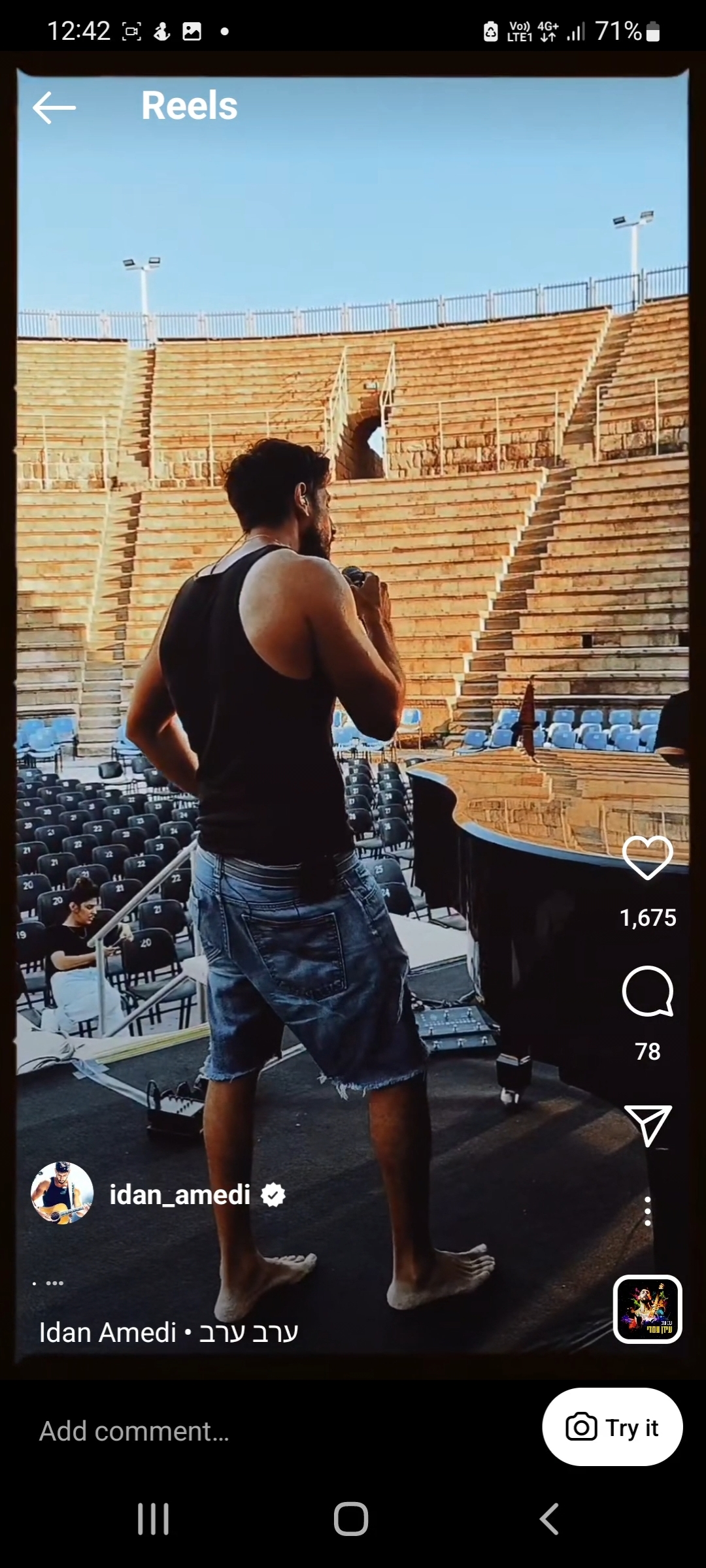The width and height of the screenshot is (706, 1568).
Task: Visit the idan_amedi username link
Action: [180, 1194]
